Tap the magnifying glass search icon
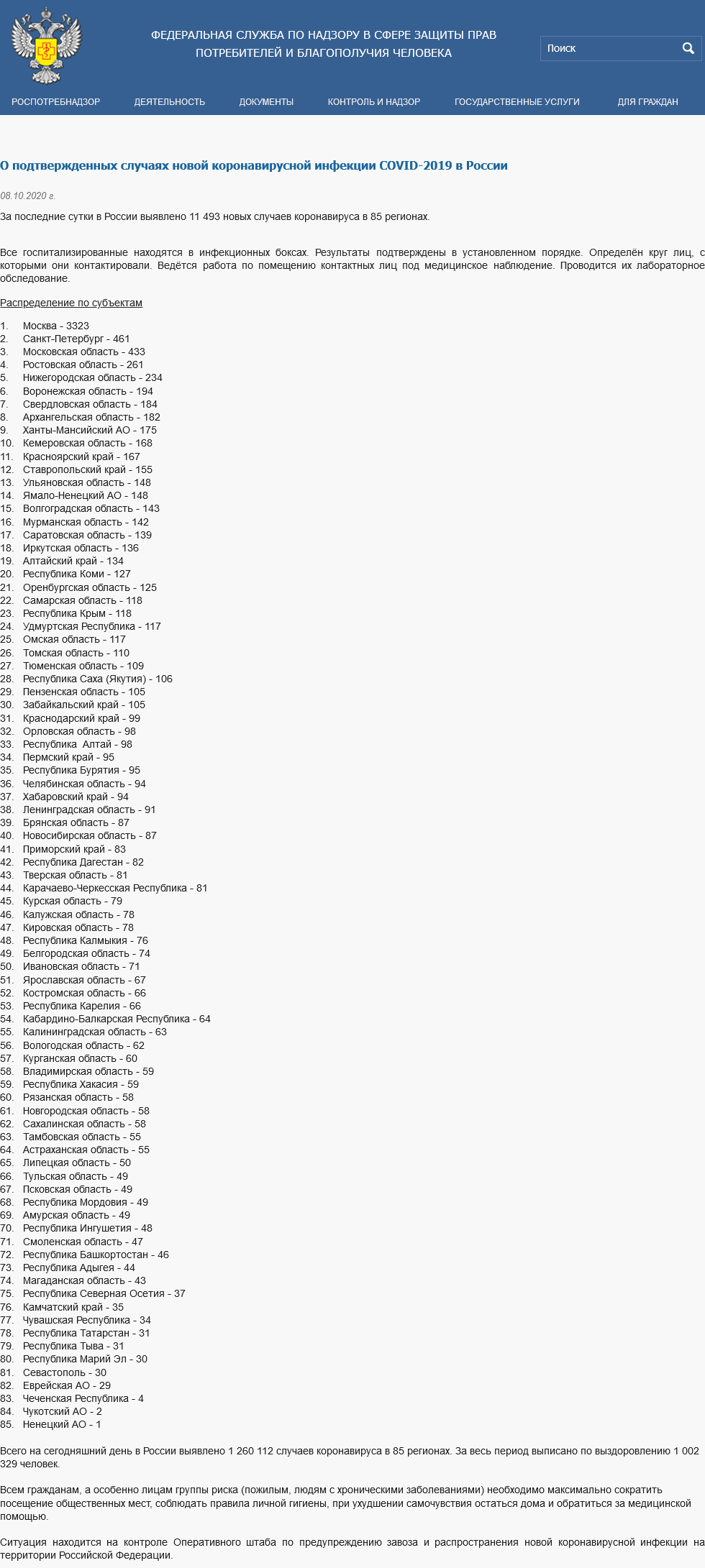The width and height of the screenshot is (705, 1568). [x=688, y=48]
